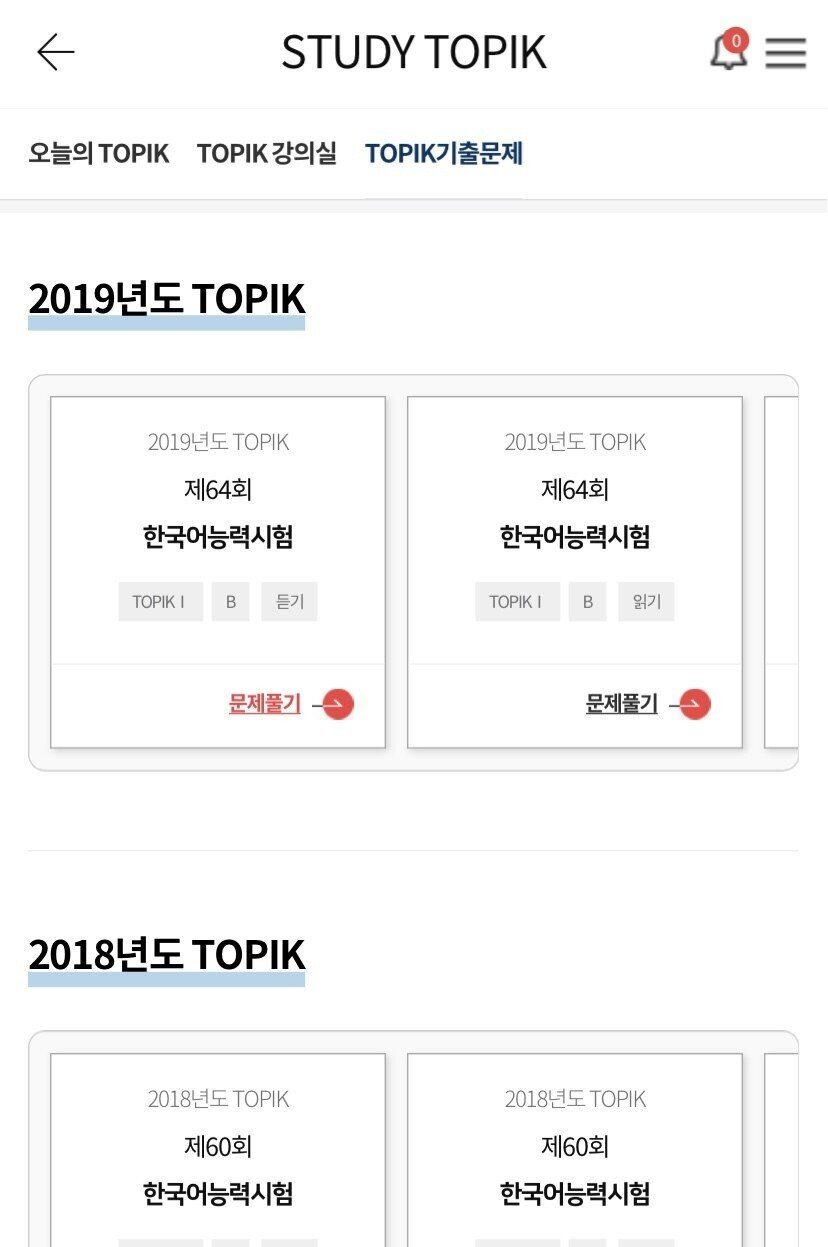Select the 듣기 tag on the listening card
828x1247 pixels.
(x=289, y=601)
